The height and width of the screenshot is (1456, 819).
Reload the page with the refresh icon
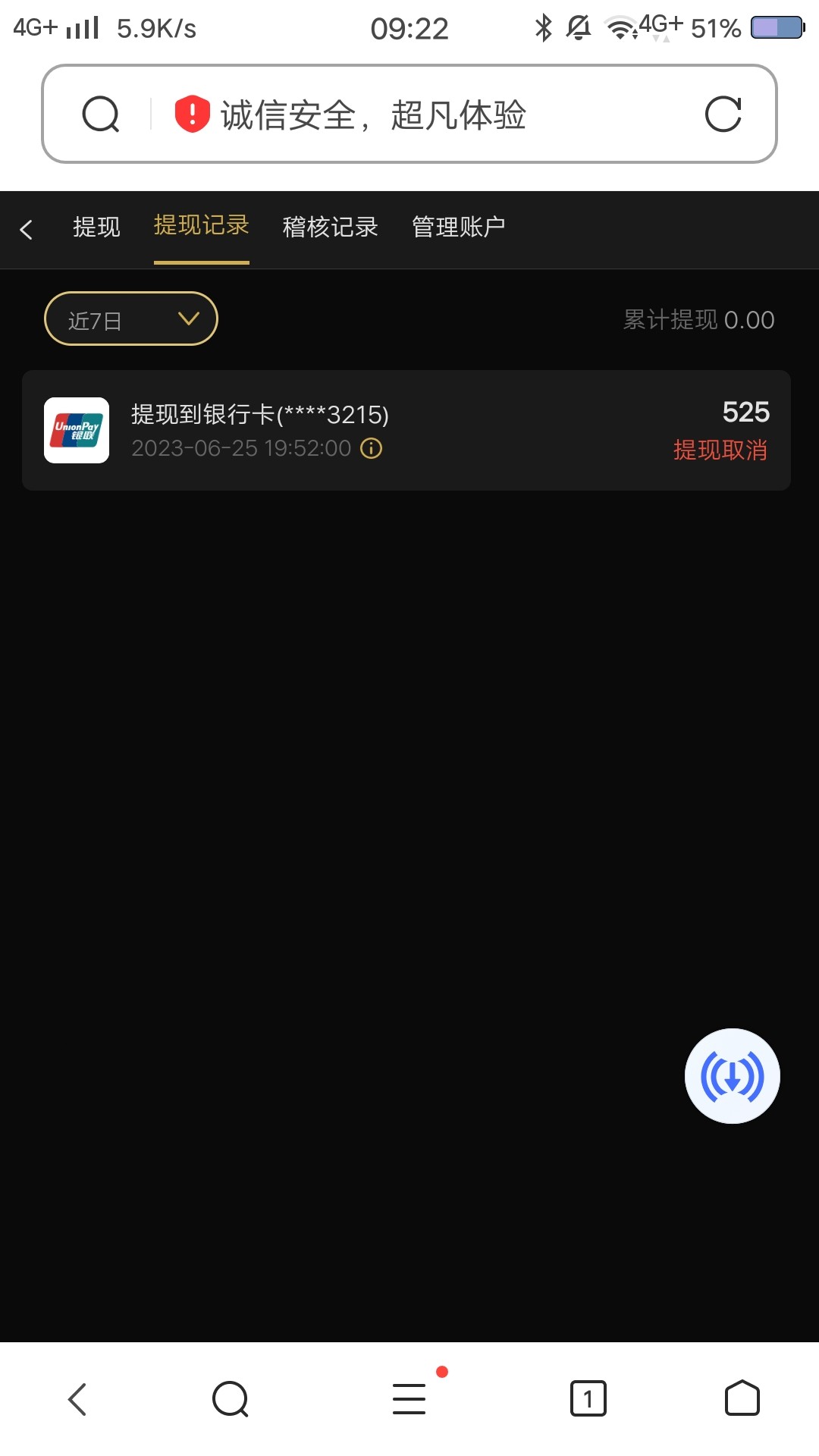[x=723, y=115]
